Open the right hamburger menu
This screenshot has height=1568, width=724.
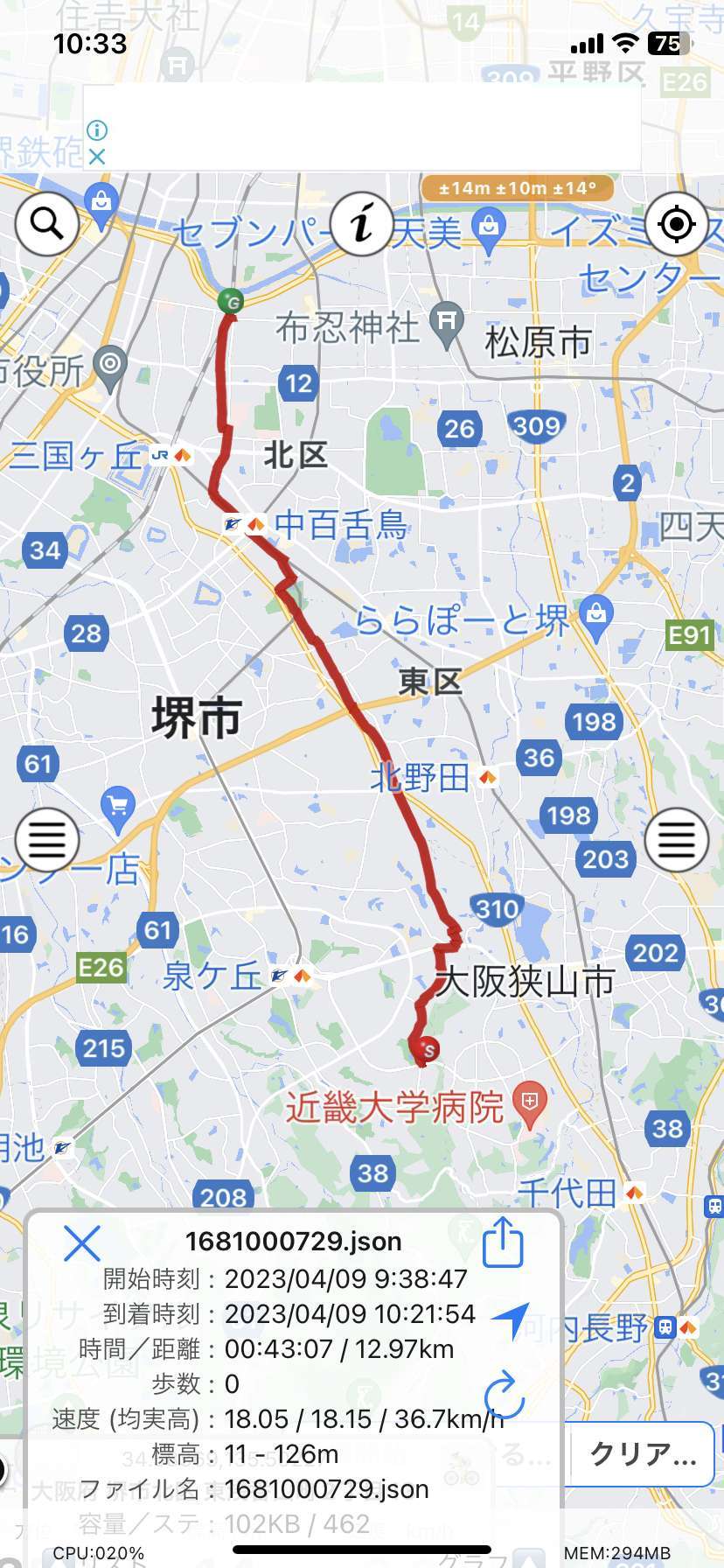click(677, 840)
